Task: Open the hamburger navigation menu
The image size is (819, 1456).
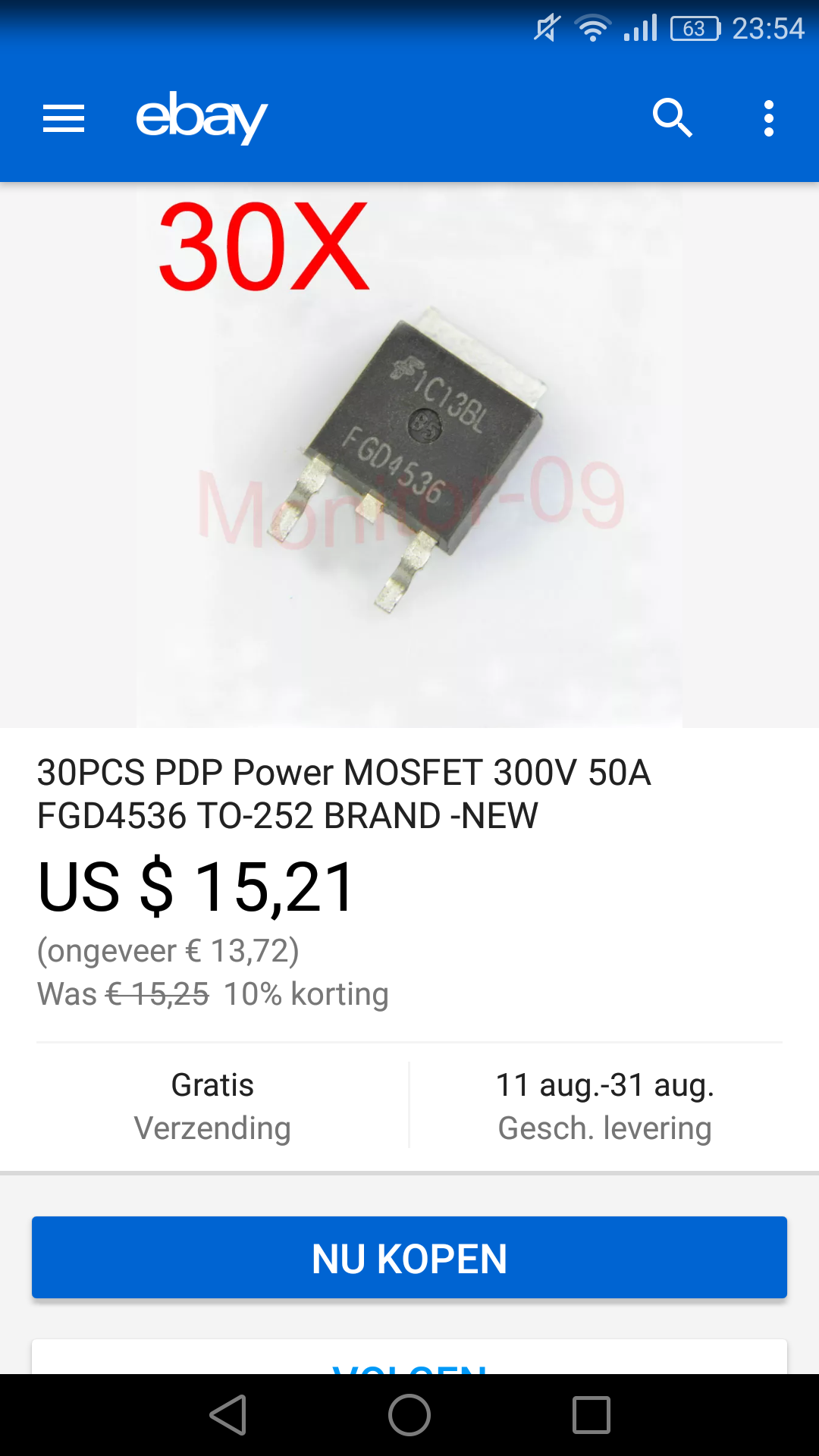Action: [64, 118]
